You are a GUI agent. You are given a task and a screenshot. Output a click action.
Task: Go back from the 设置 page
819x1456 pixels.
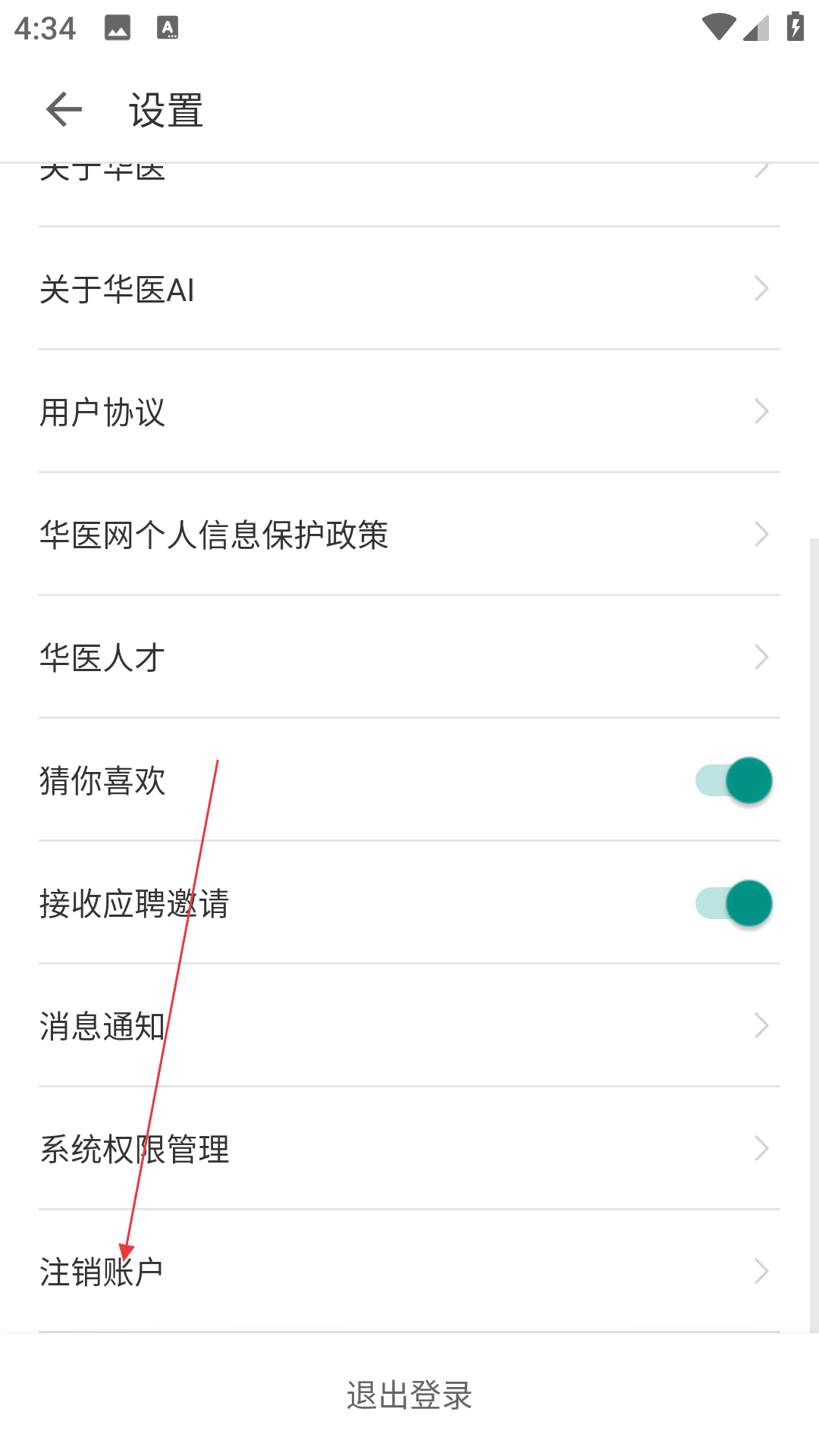coord(64,110)
